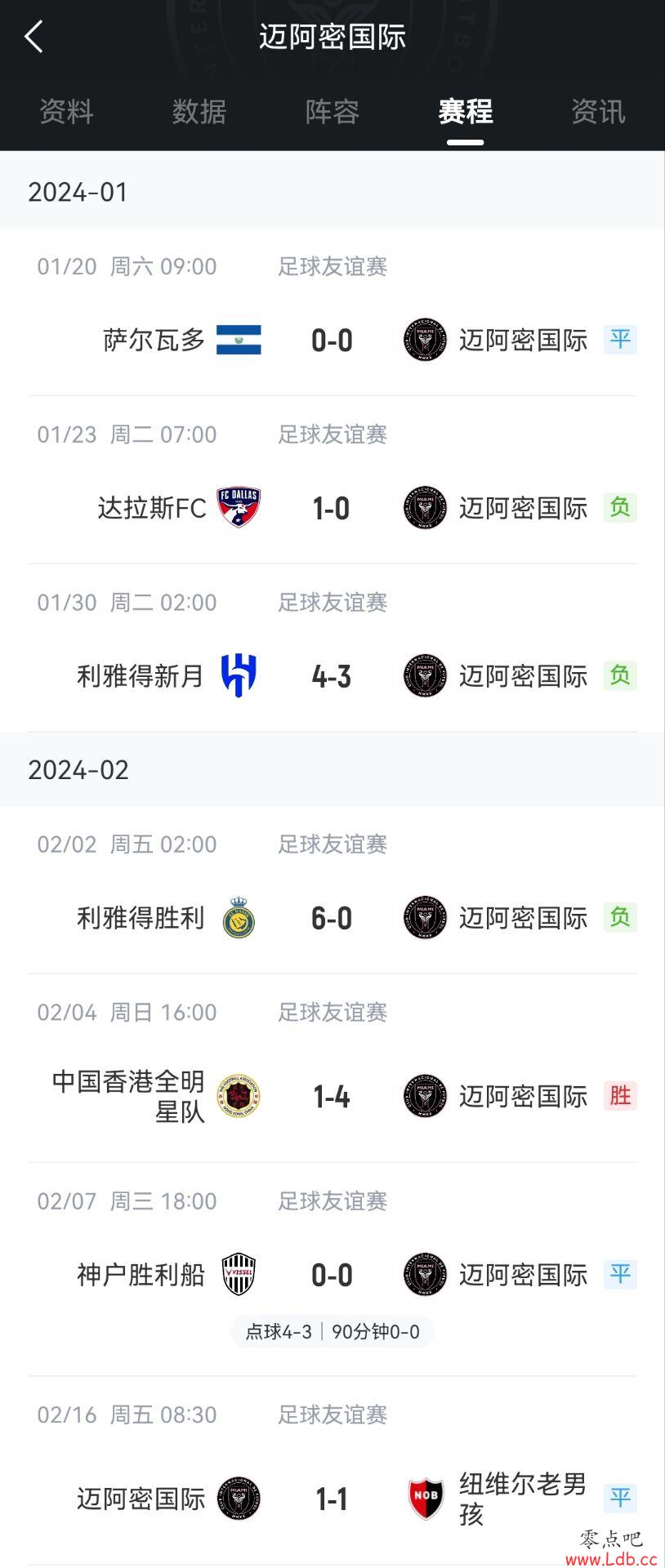Image resolution: width=665 pixels, height=1568 pixels.
Task: Go back using the top-left arrow
Action: click(33, 37)
